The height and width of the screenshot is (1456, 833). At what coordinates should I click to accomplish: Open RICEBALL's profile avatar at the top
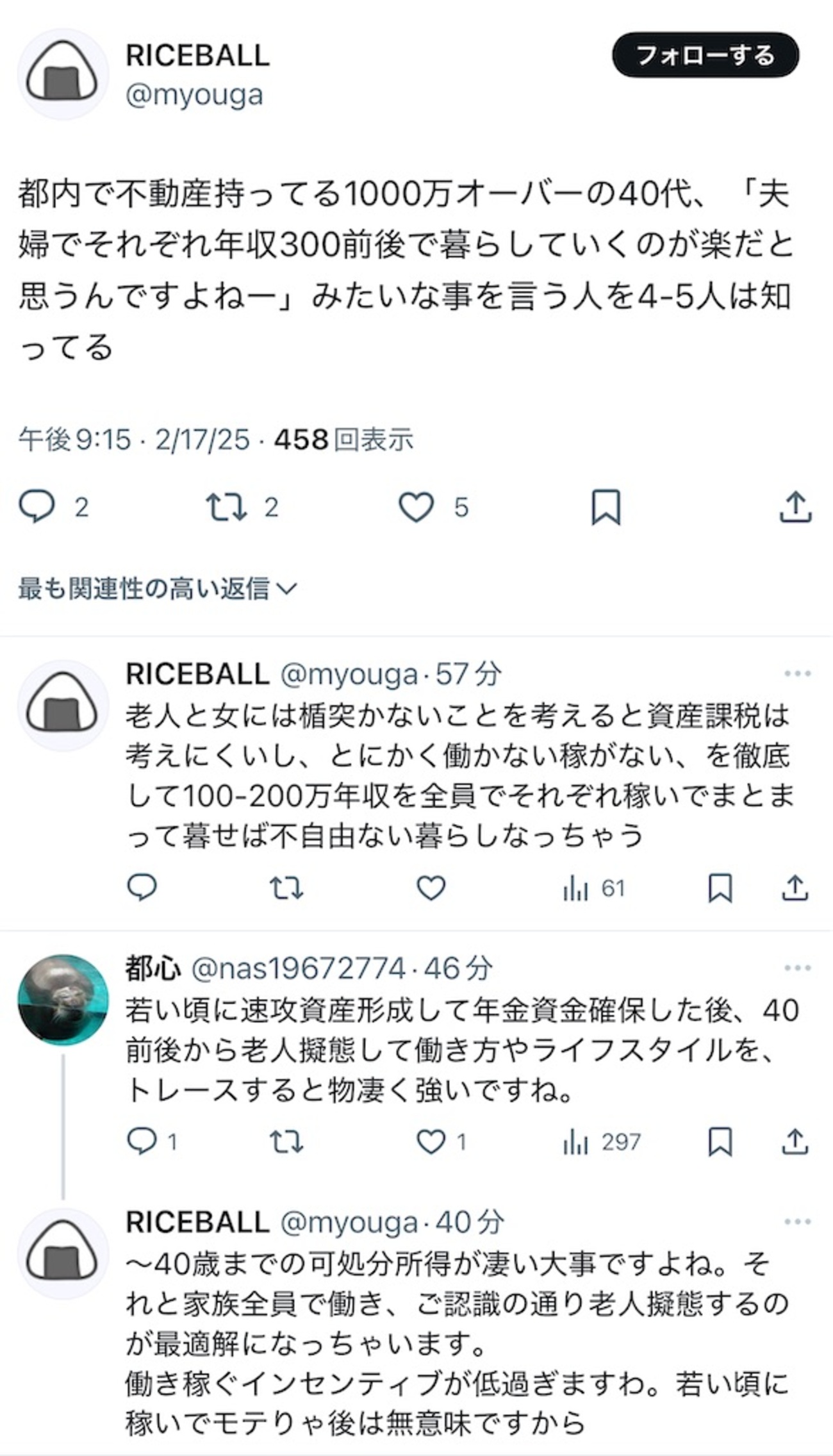coord(63,74)
